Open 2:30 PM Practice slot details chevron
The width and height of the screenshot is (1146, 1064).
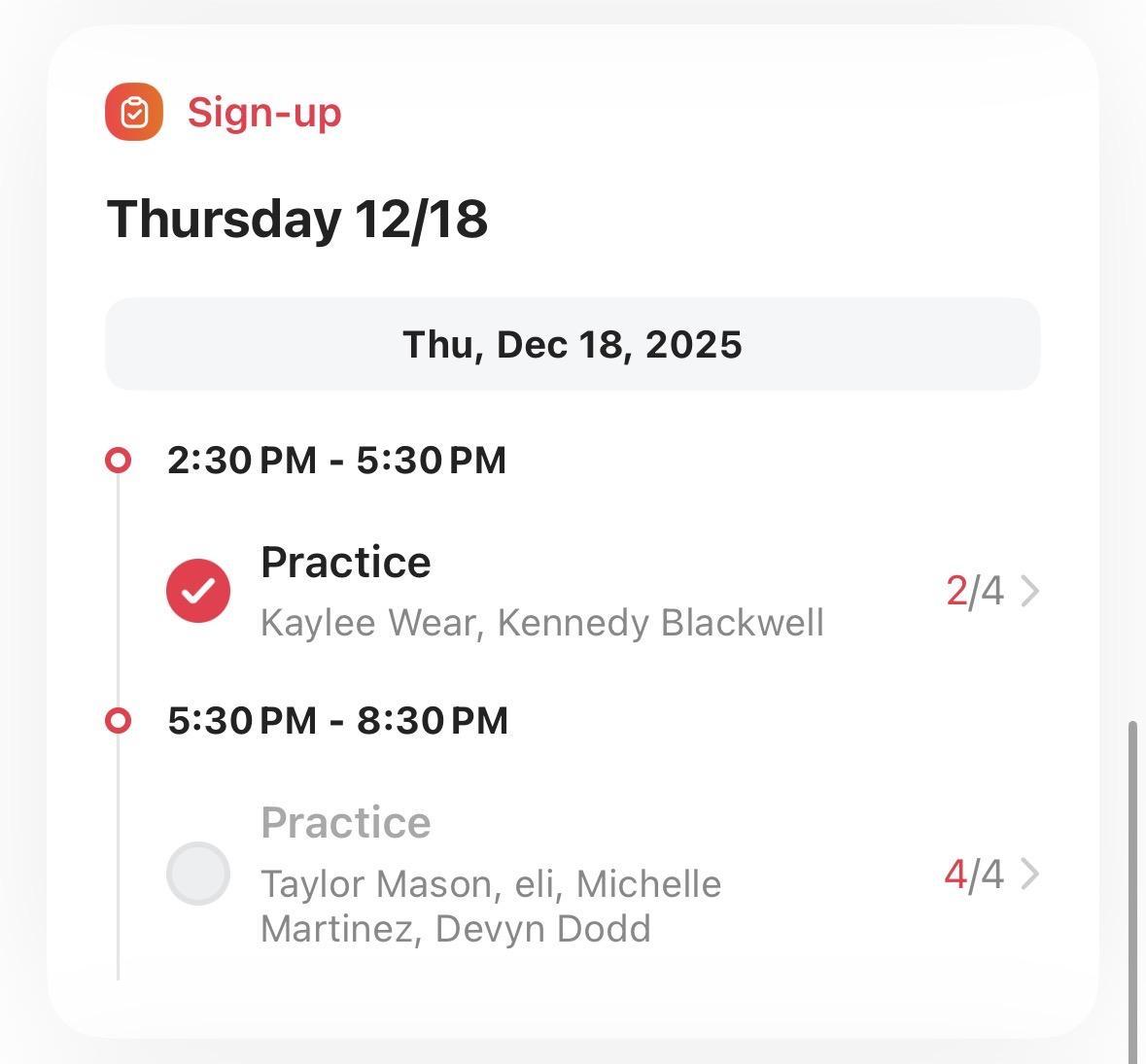point(1029,590)
